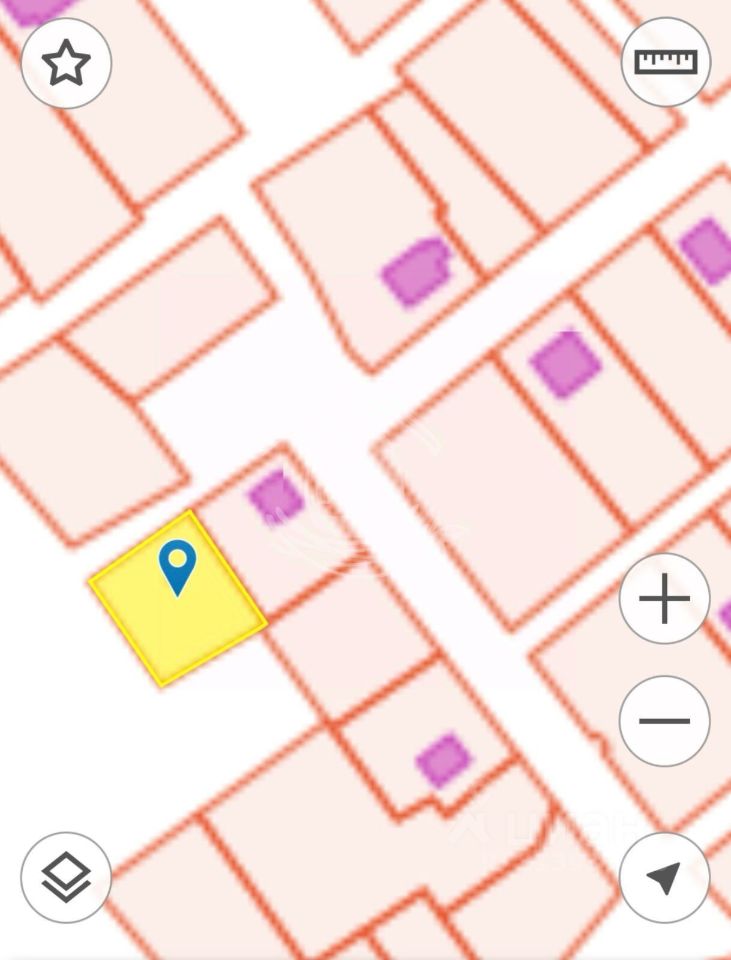Tap the blue pin on yellow parcel
731x960 pixels.
[178, 565]
